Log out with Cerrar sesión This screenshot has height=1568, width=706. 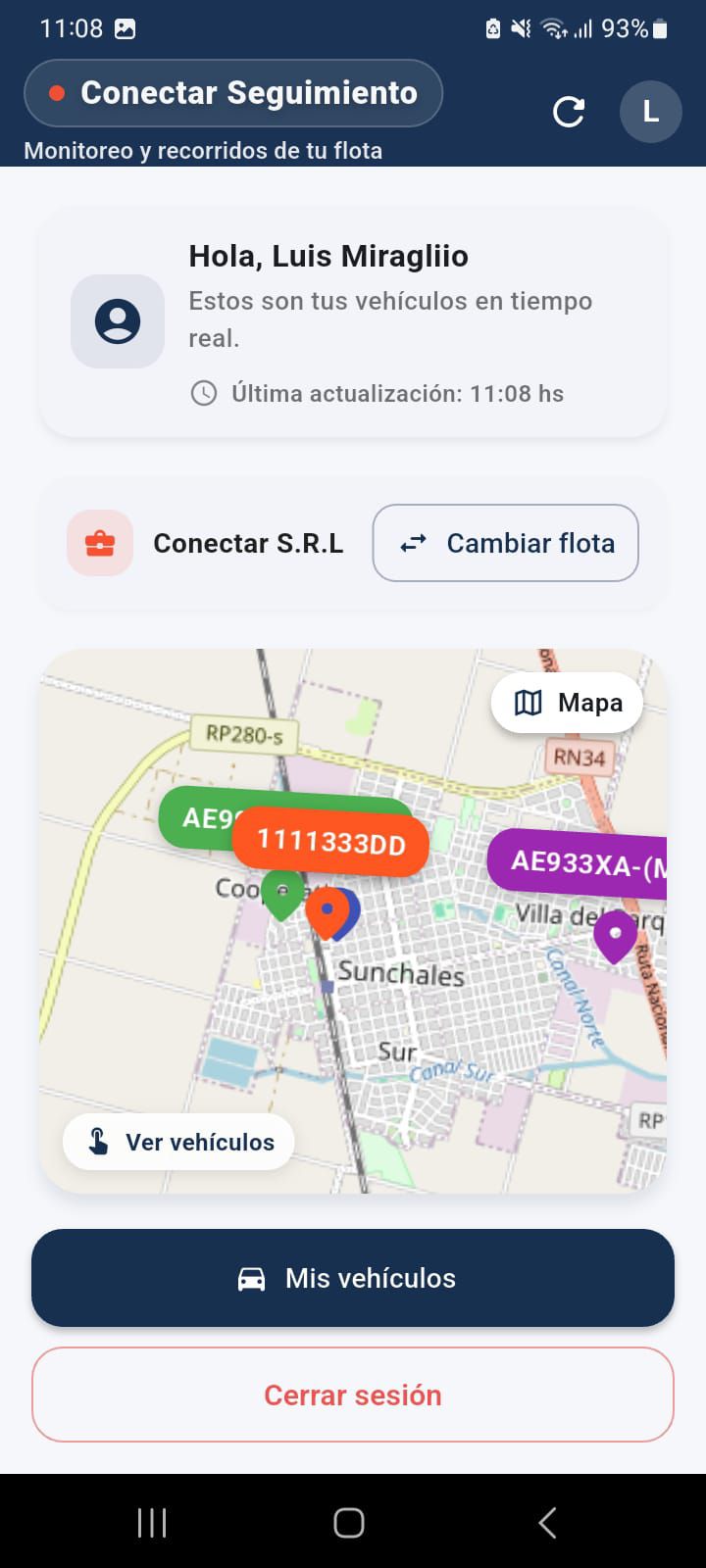click(353, 1395)
